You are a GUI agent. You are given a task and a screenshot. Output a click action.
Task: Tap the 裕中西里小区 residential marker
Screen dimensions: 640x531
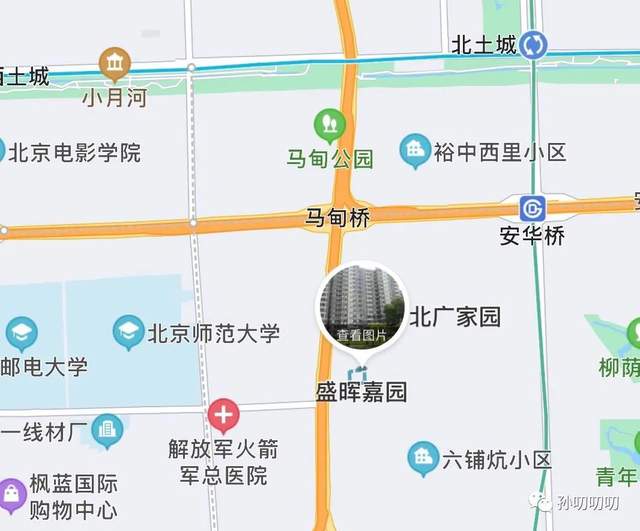[x=415, y=152]
